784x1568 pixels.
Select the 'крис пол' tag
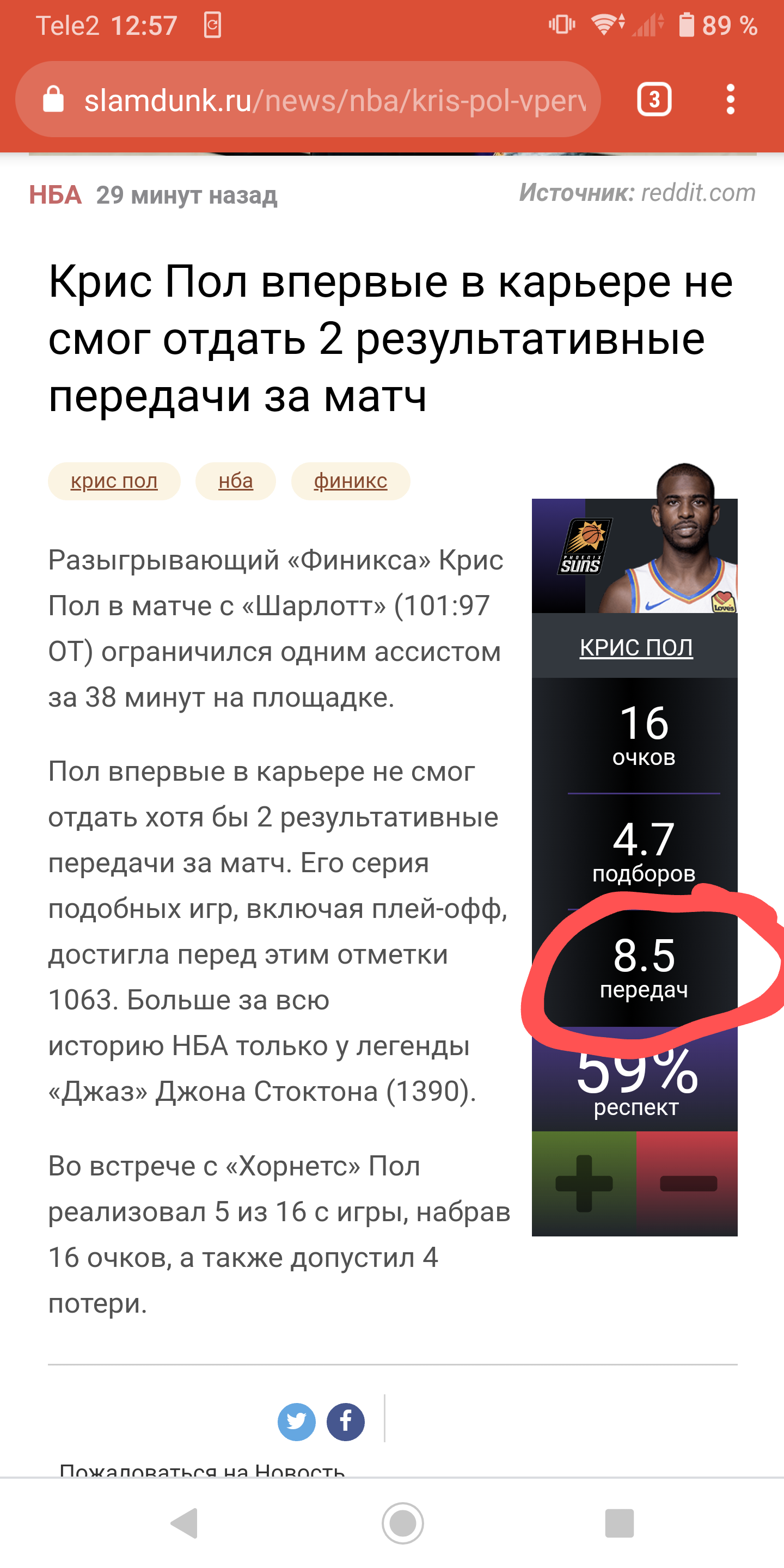click(x=114, y=481)
